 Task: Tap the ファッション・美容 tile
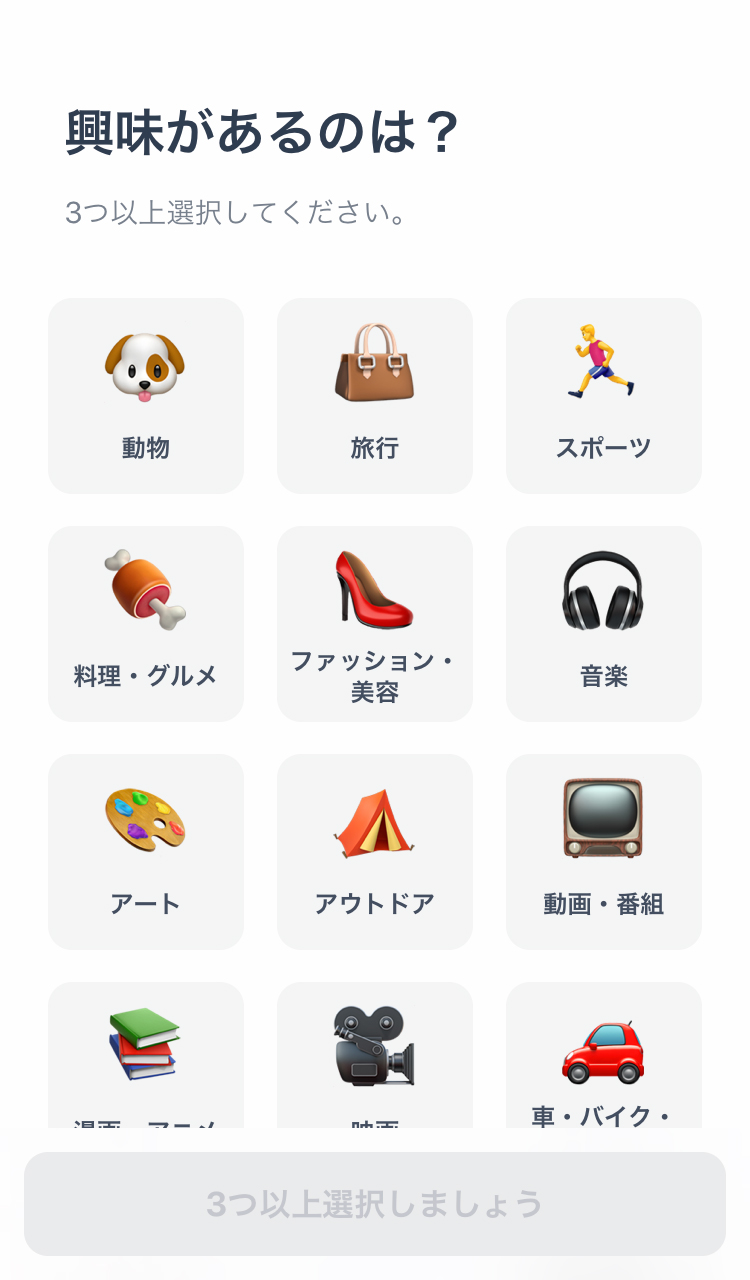(375, 624)
